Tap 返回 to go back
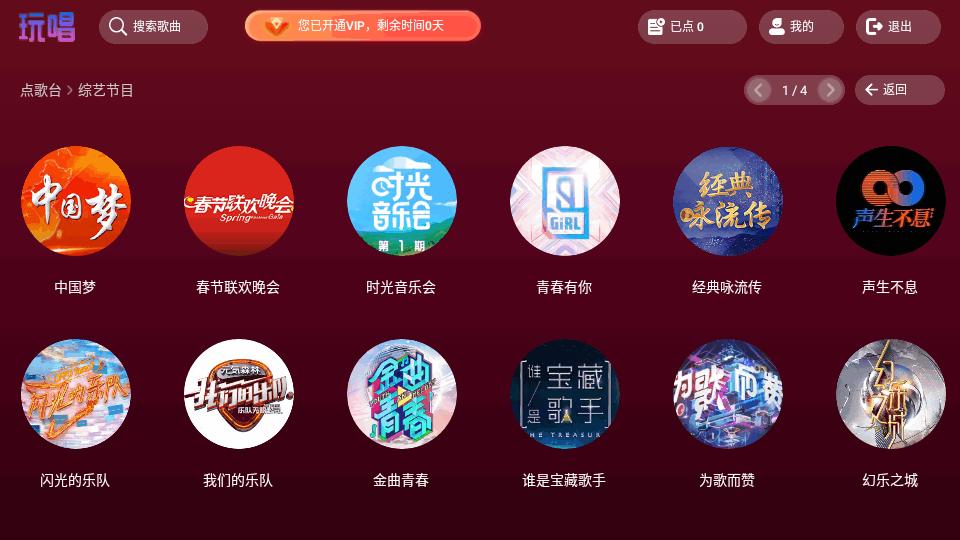This screenshot has height=540, width=960. [899, 90]
